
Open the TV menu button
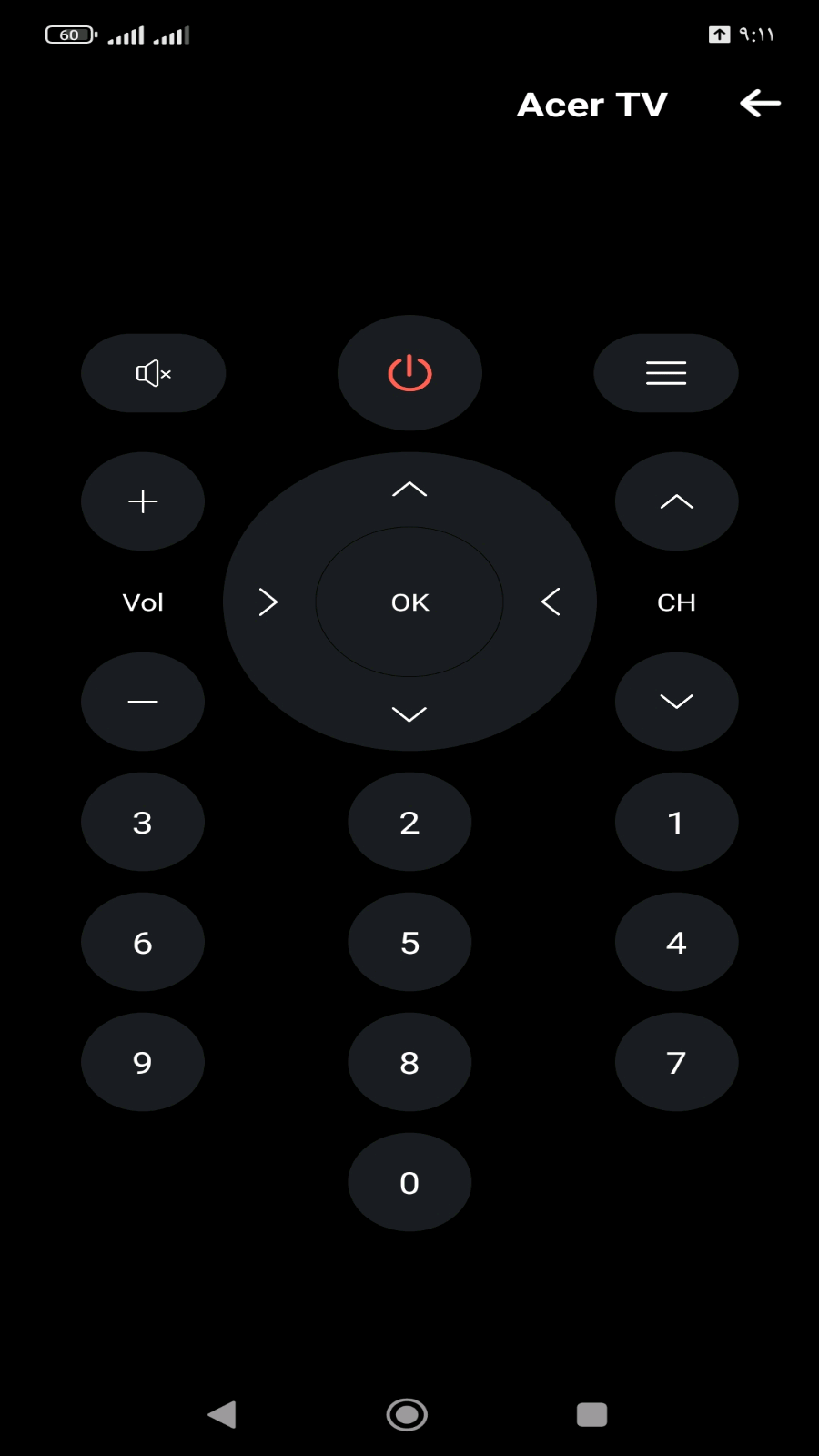(x=666, y=373)
